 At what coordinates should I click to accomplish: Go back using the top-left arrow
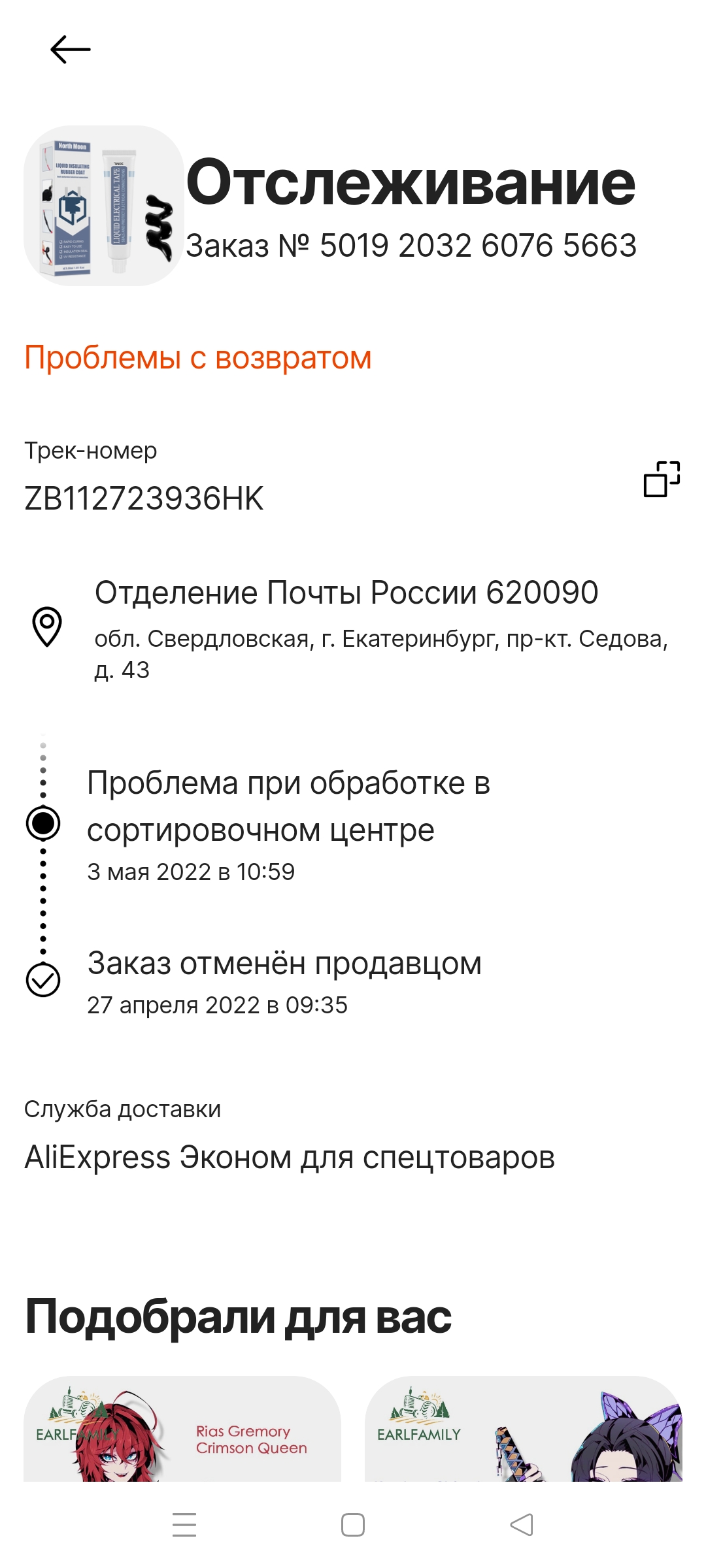pos(70,50)
